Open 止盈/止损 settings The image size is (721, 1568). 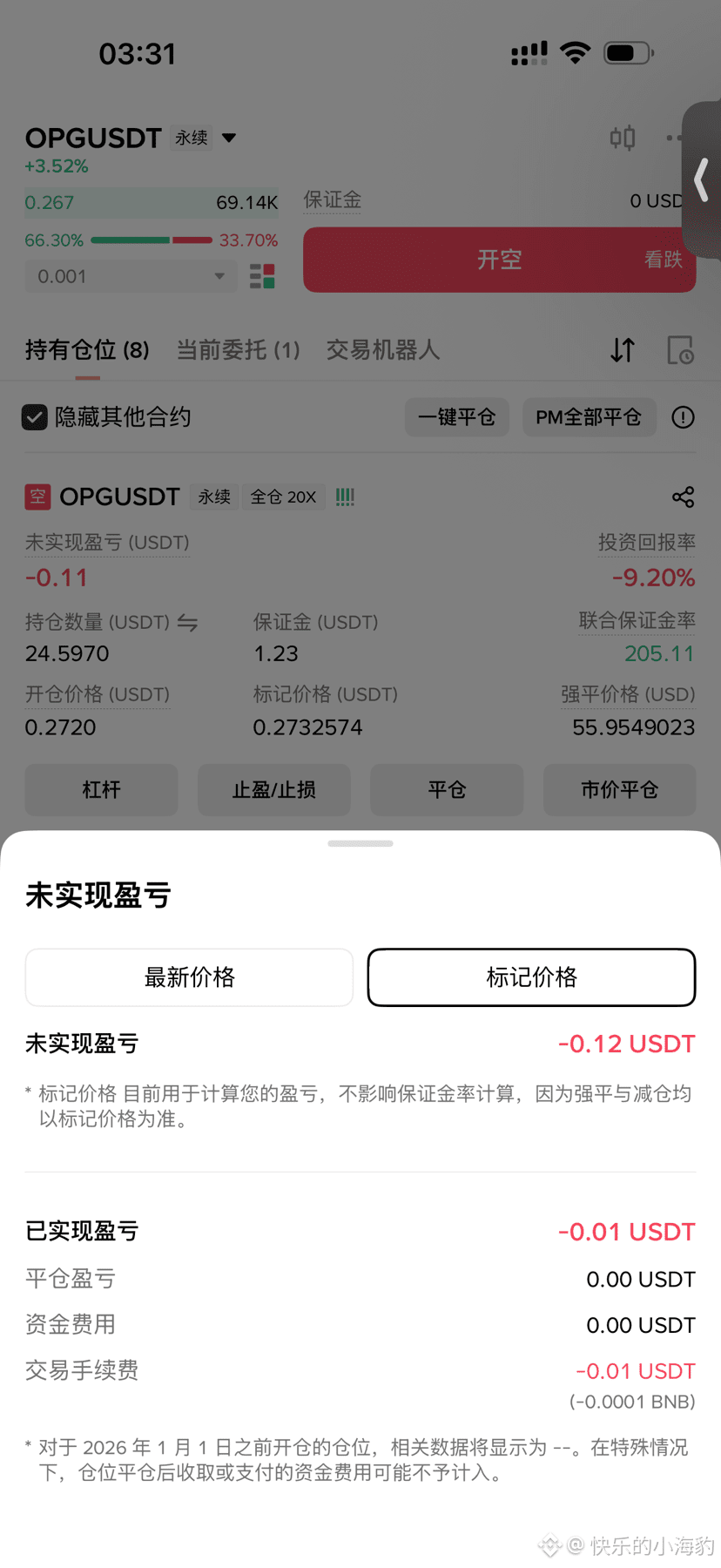(273, 790)
